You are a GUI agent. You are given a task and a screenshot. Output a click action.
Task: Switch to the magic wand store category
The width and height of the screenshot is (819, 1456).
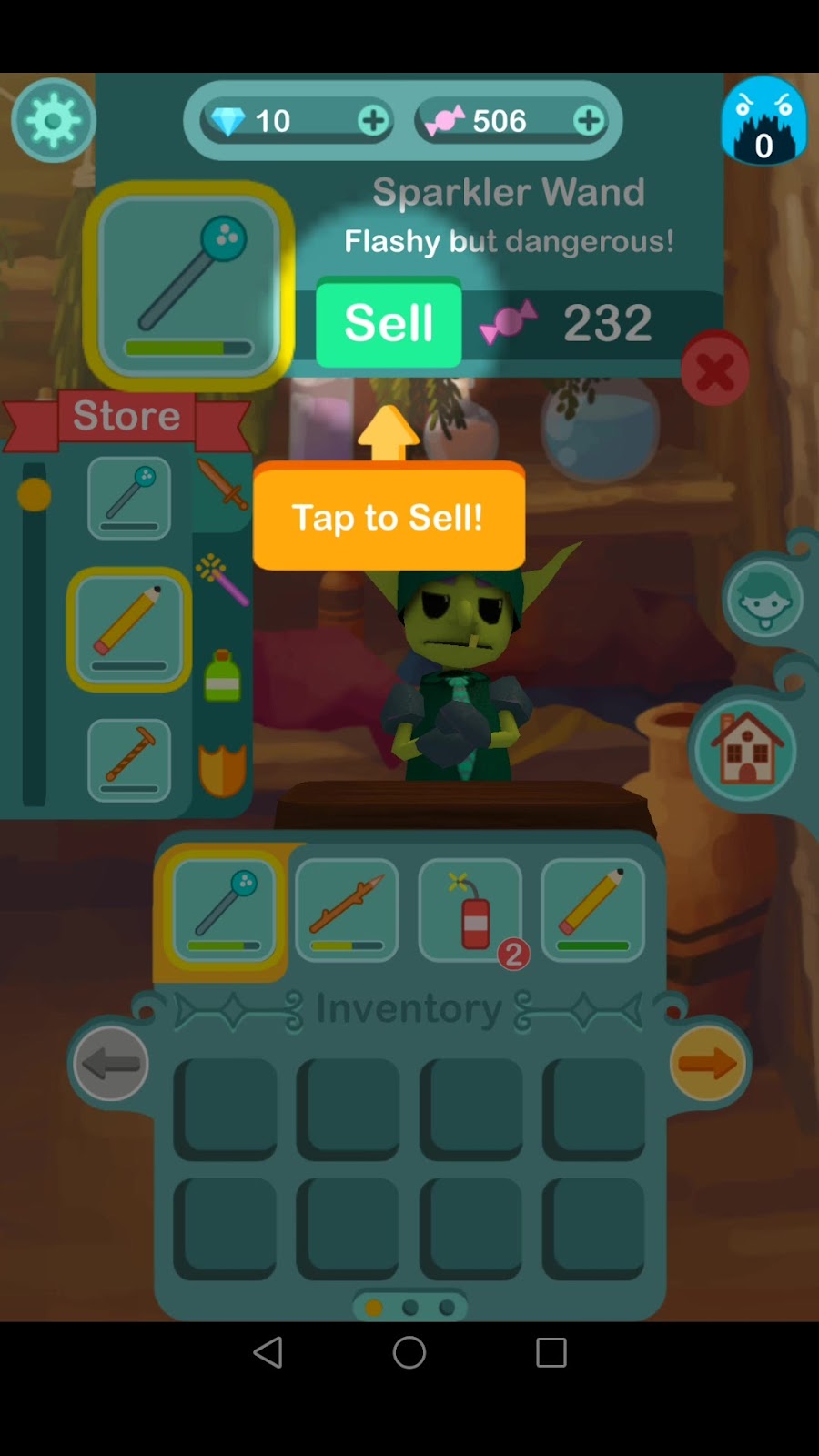(222, 580)
